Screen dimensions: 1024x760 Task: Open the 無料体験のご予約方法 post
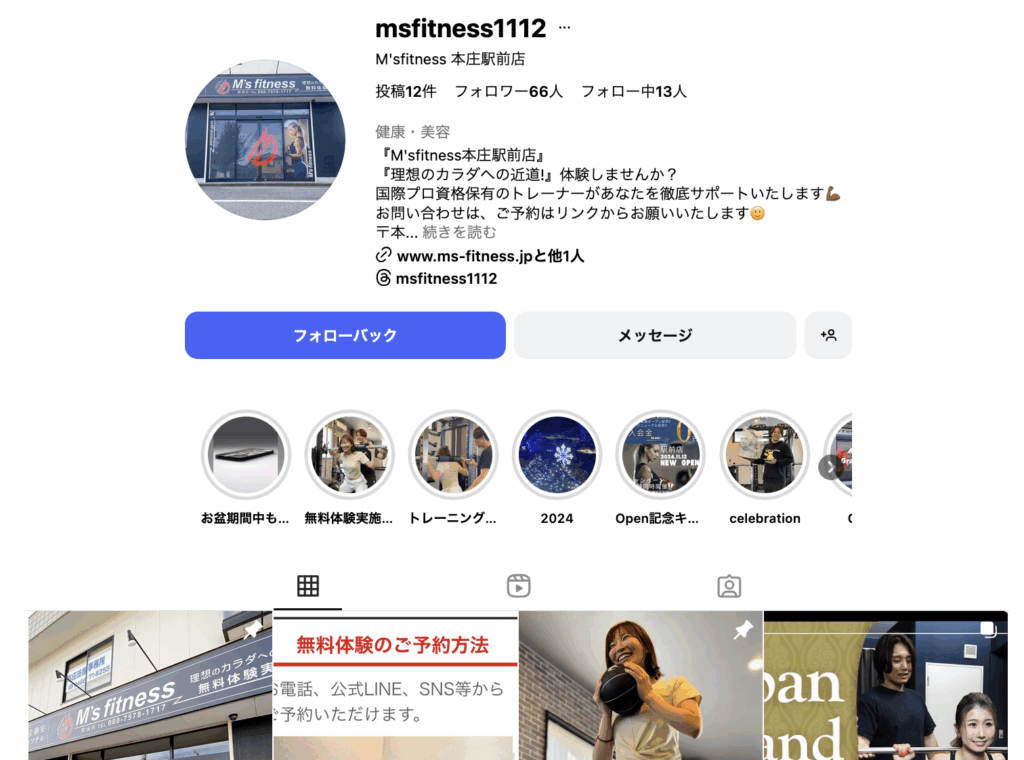tap(395, 690)
